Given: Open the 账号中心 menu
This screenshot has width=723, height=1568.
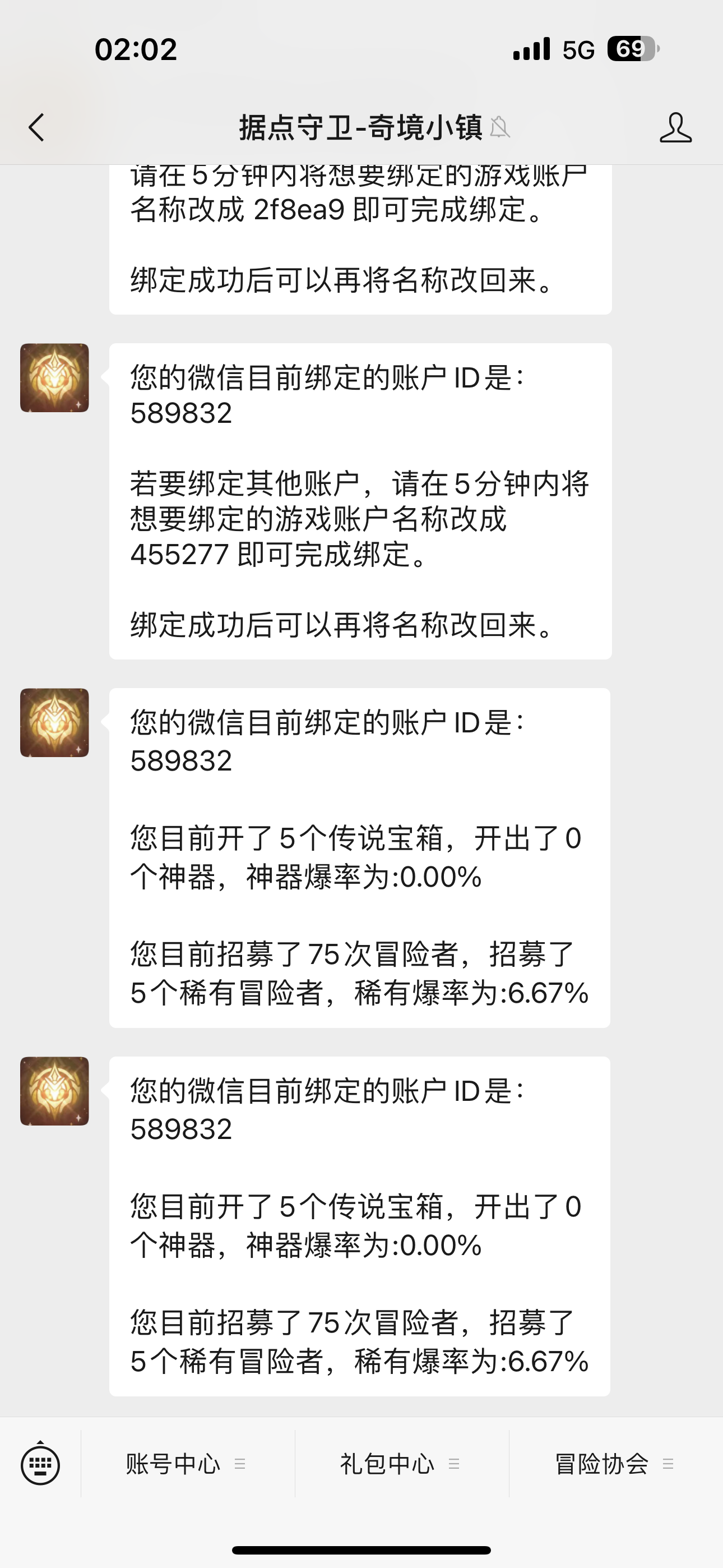Looking at the screenshot, I should coord(186,1464).
